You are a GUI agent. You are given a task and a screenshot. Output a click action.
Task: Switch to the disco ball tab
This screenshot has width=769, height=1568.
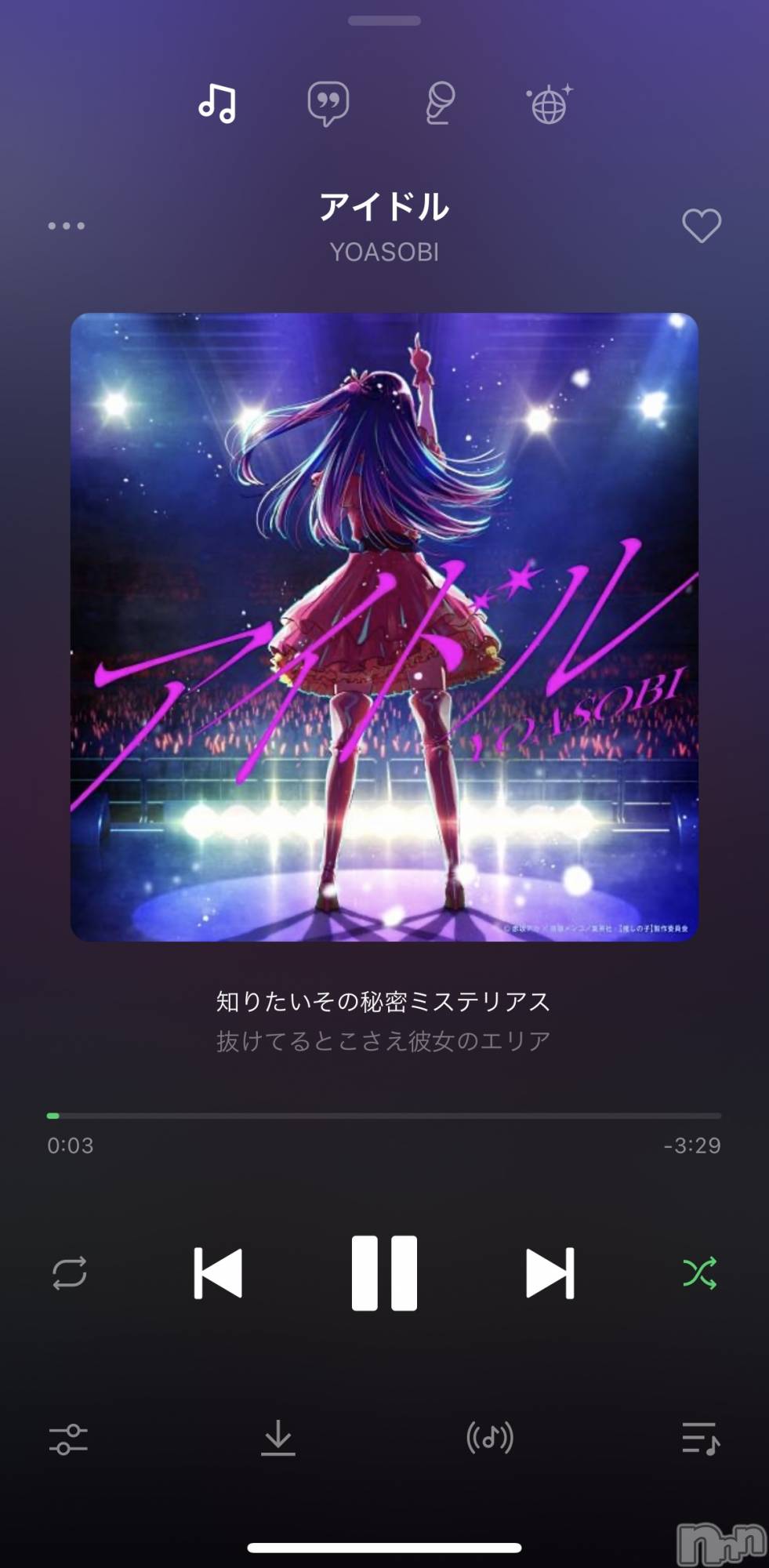(549, 103)
